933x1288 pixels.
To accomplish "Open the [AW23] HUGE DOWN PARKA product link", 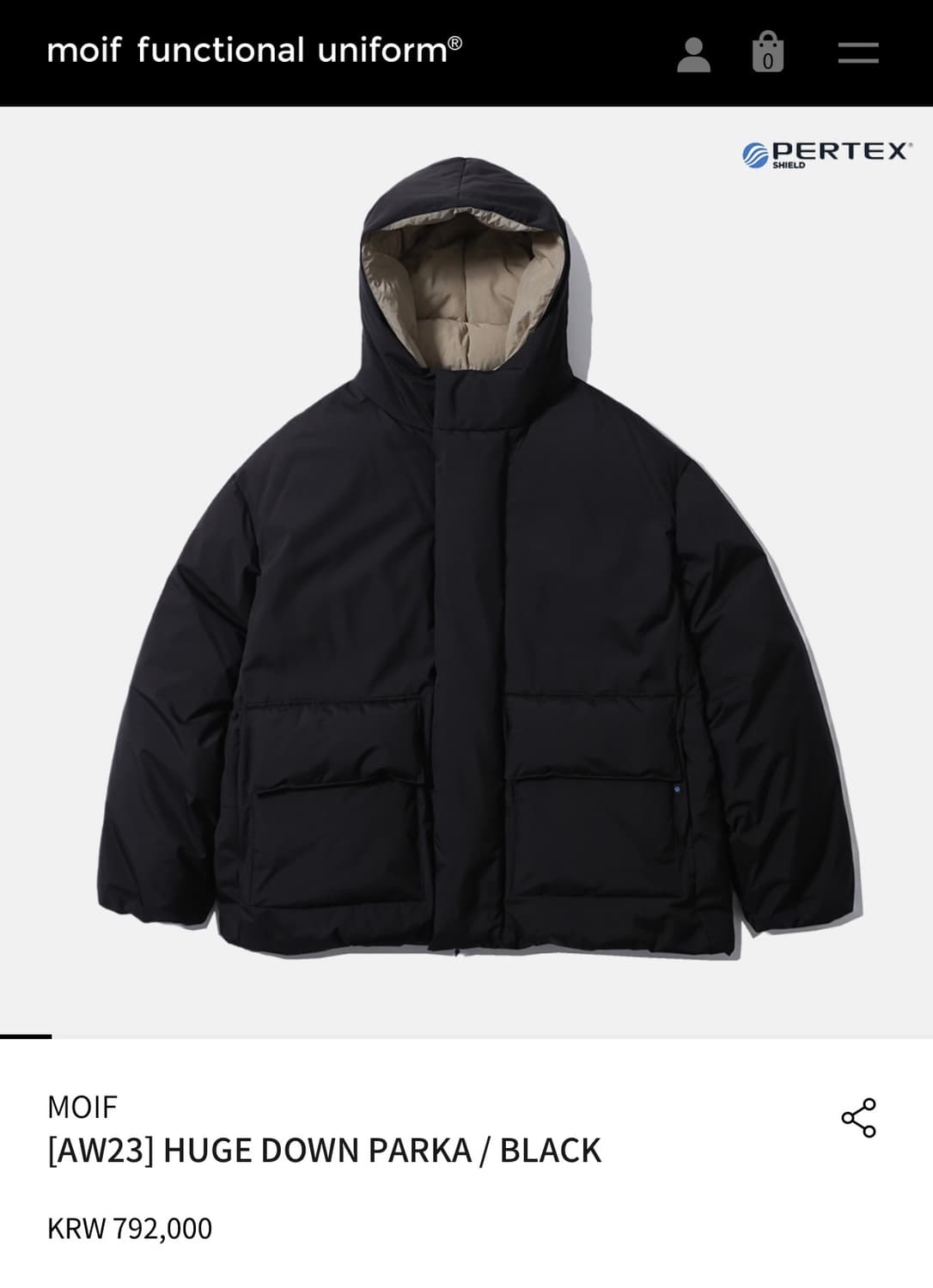I will click(323, 1148).
